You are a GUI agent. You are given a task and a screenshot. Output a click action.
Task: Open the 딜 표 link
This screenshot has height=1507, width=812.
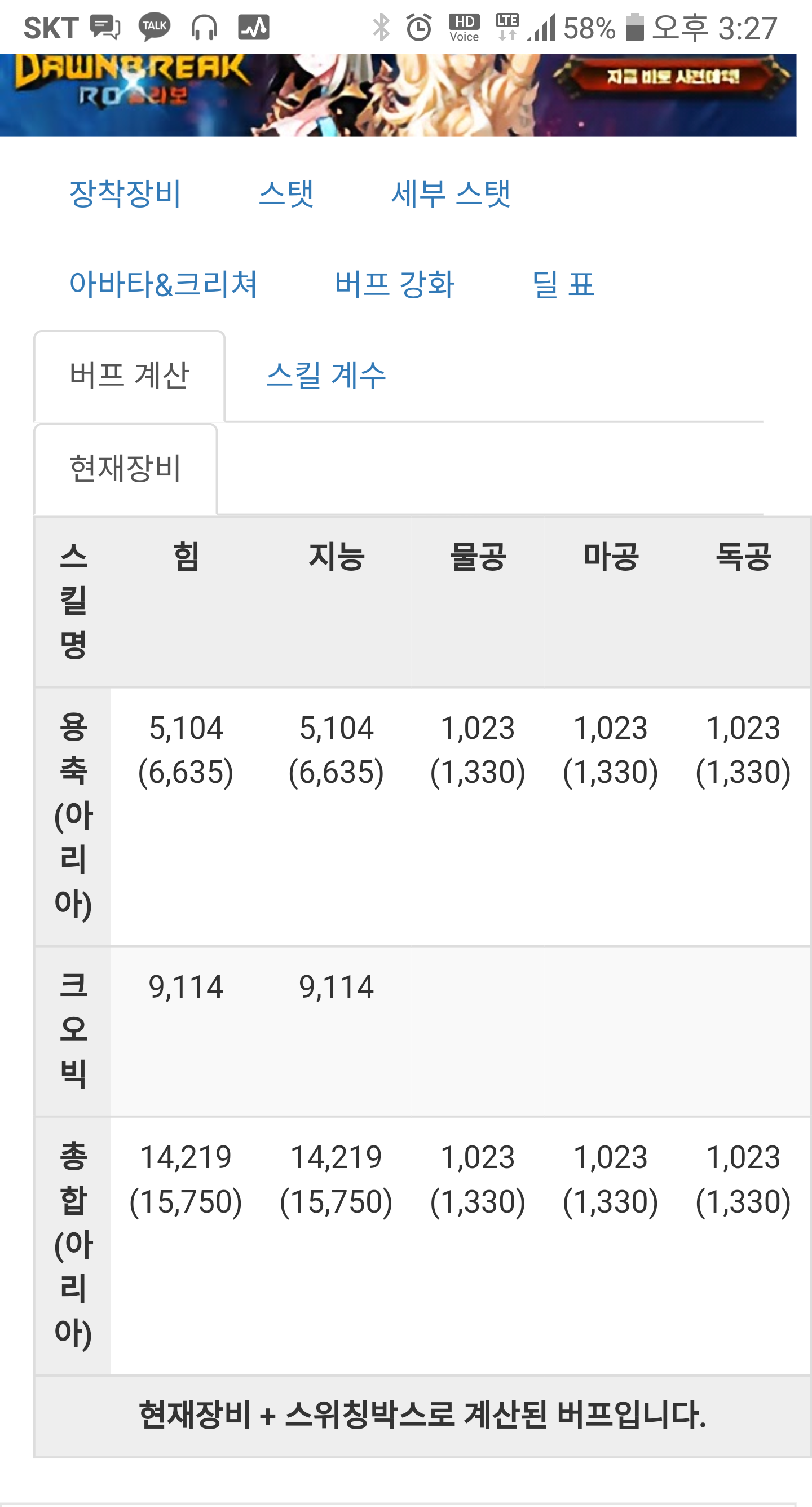coord(563,285)
